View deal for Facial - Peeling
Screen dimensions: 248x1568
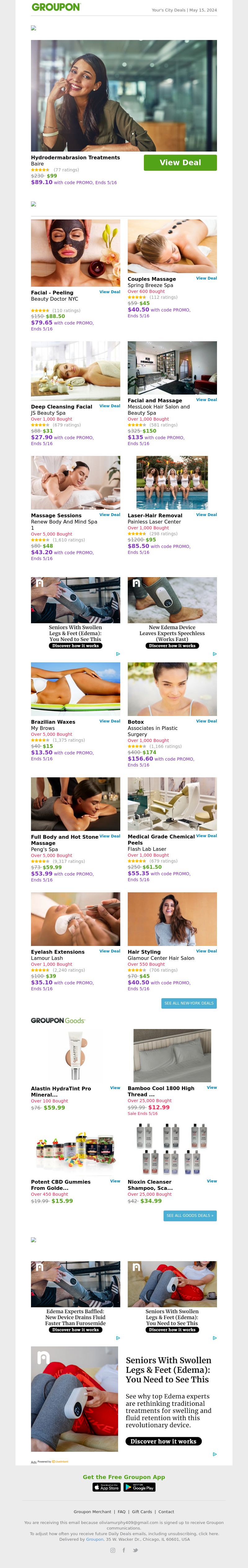110,292
